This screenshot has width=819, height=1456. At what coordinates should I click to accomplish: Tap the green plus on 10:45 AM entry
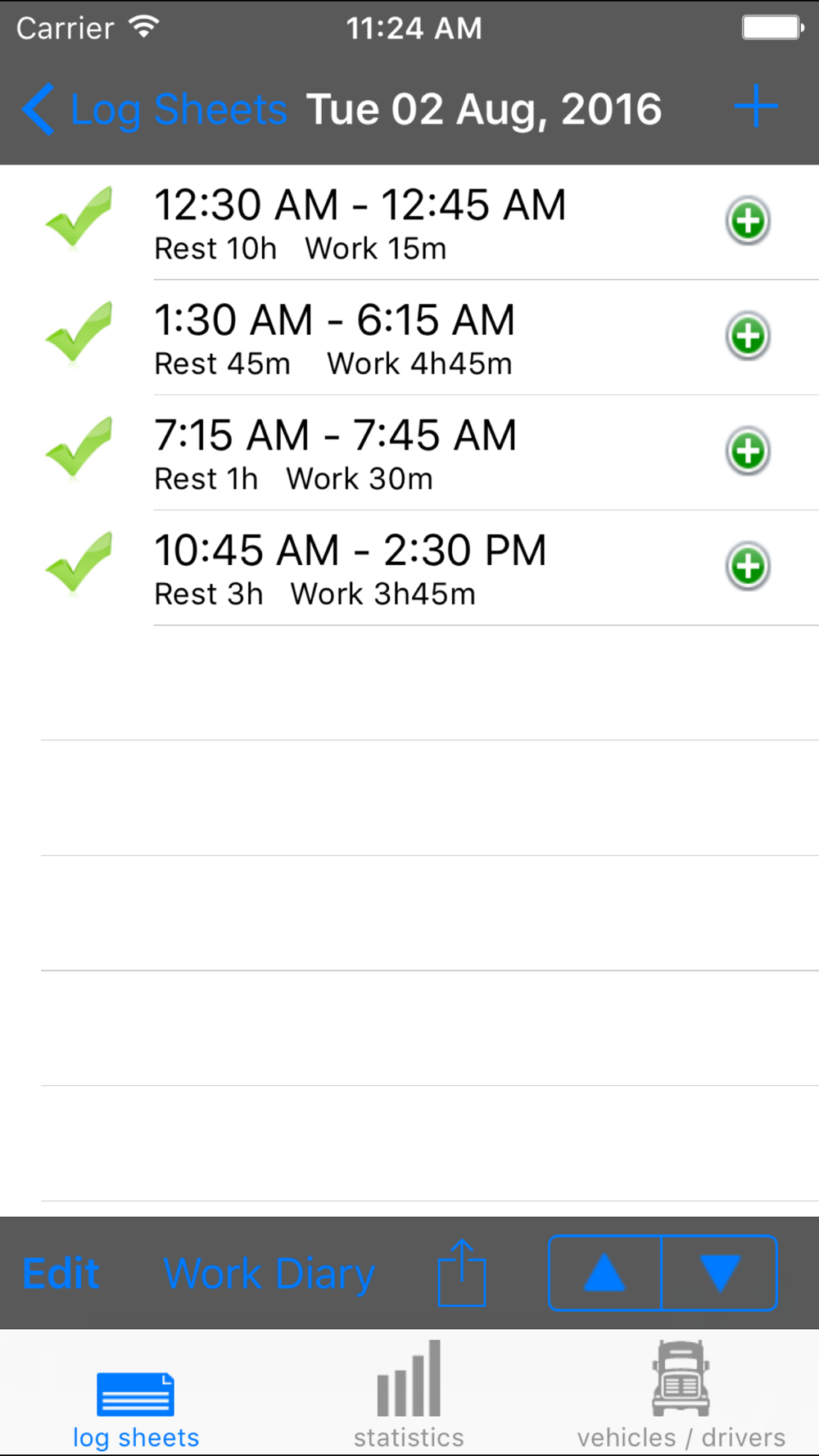748,567
